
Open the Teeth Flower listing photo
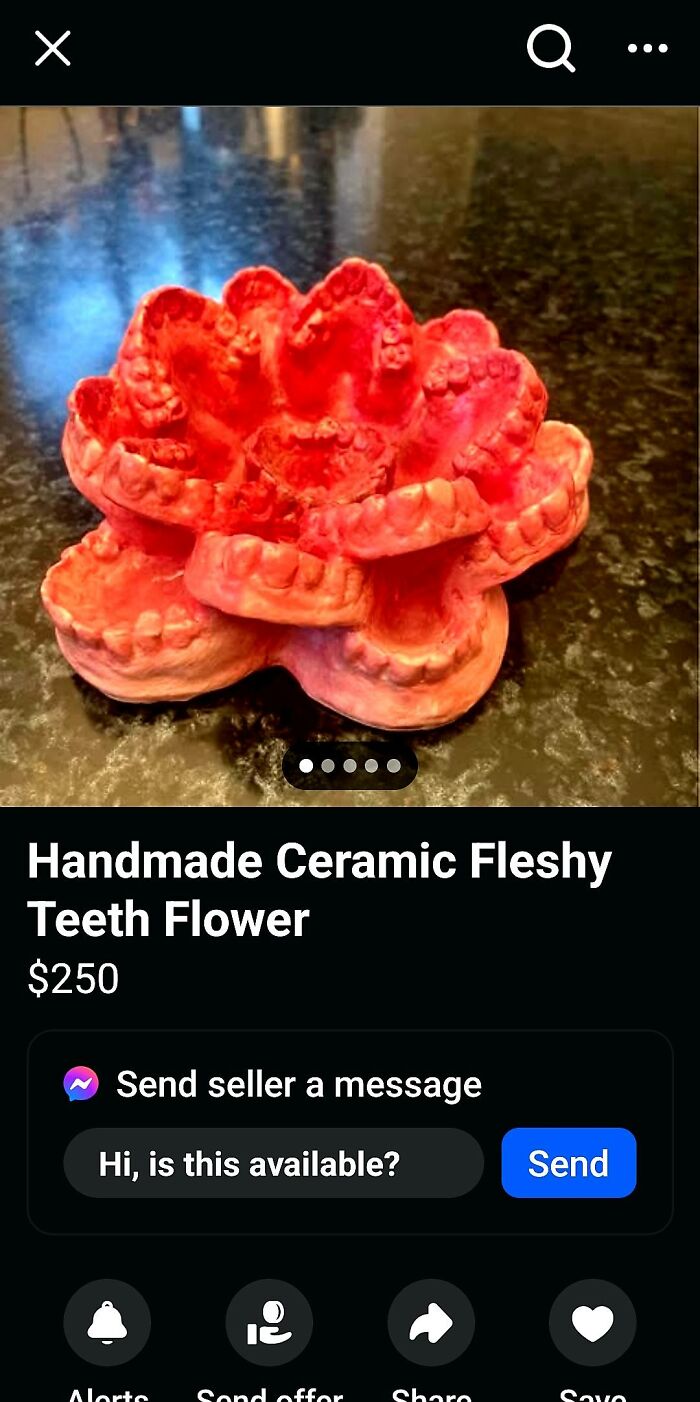350,455
